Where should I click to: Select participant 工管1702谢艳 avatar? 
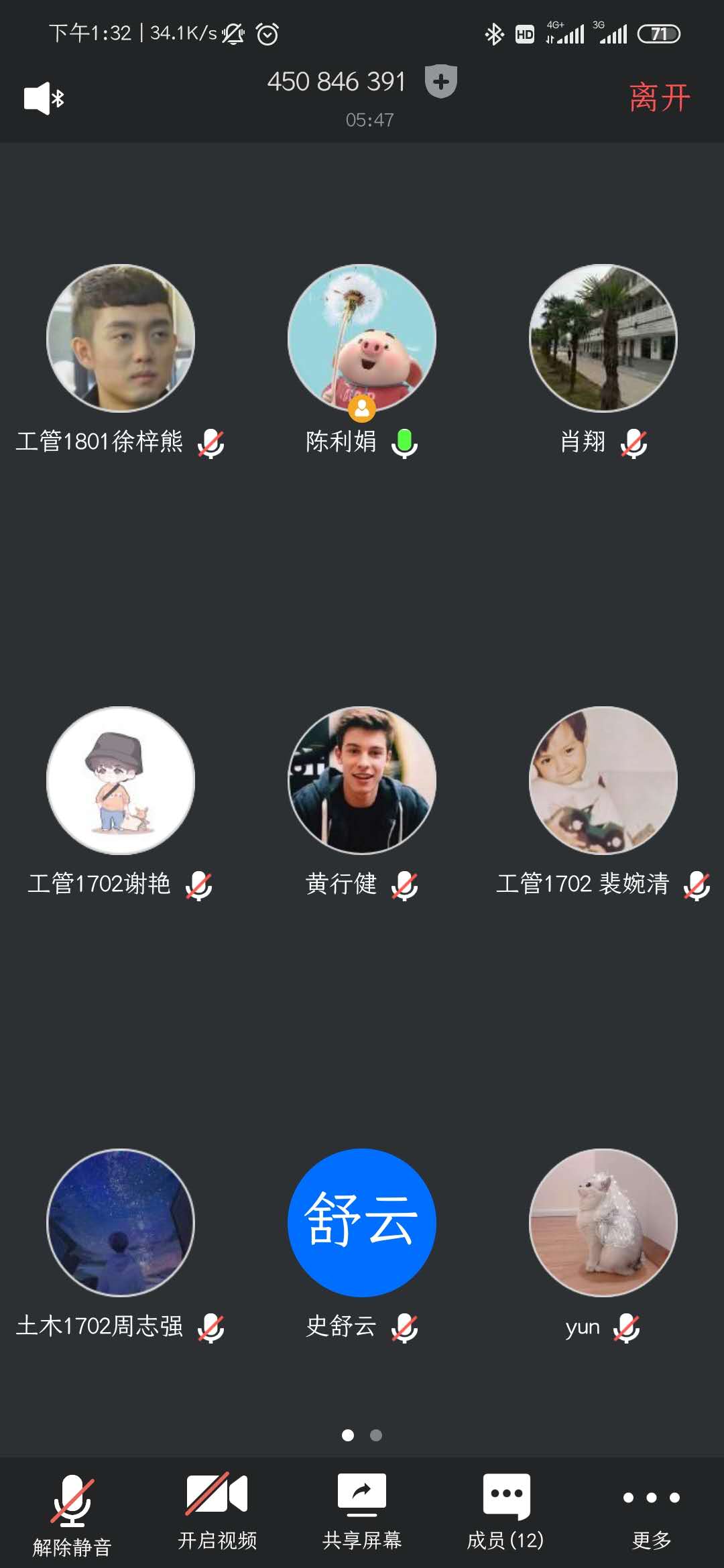tap(121, 781)
